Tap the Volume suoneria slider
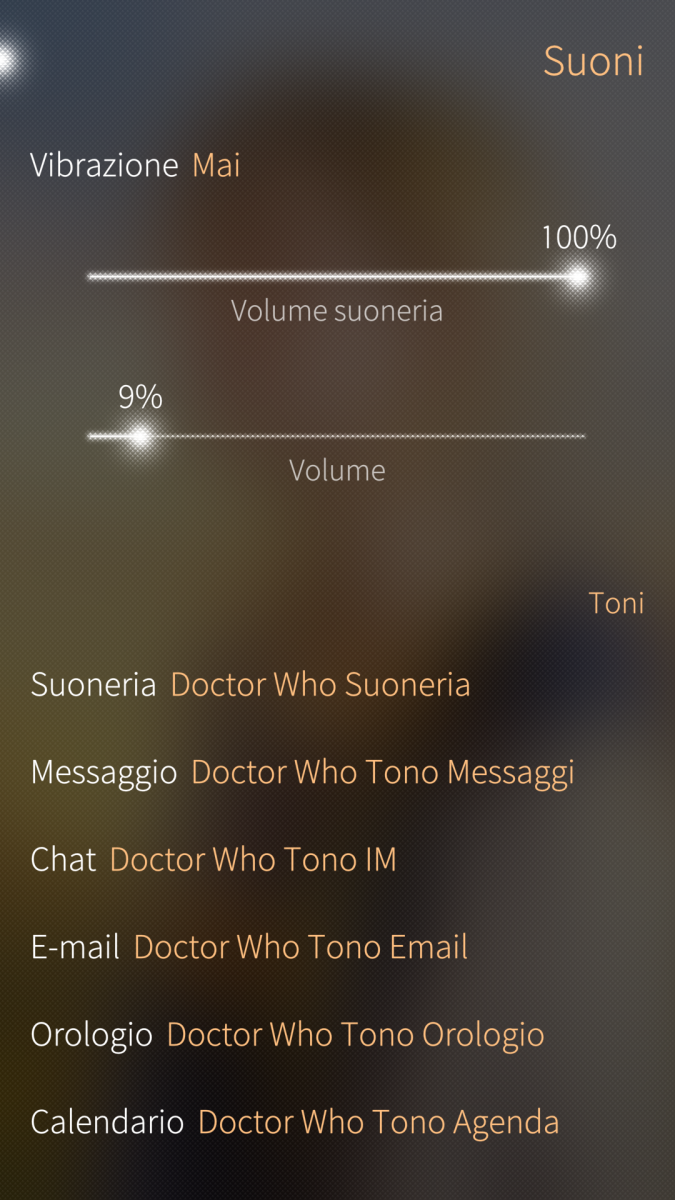 pos(336,277)
